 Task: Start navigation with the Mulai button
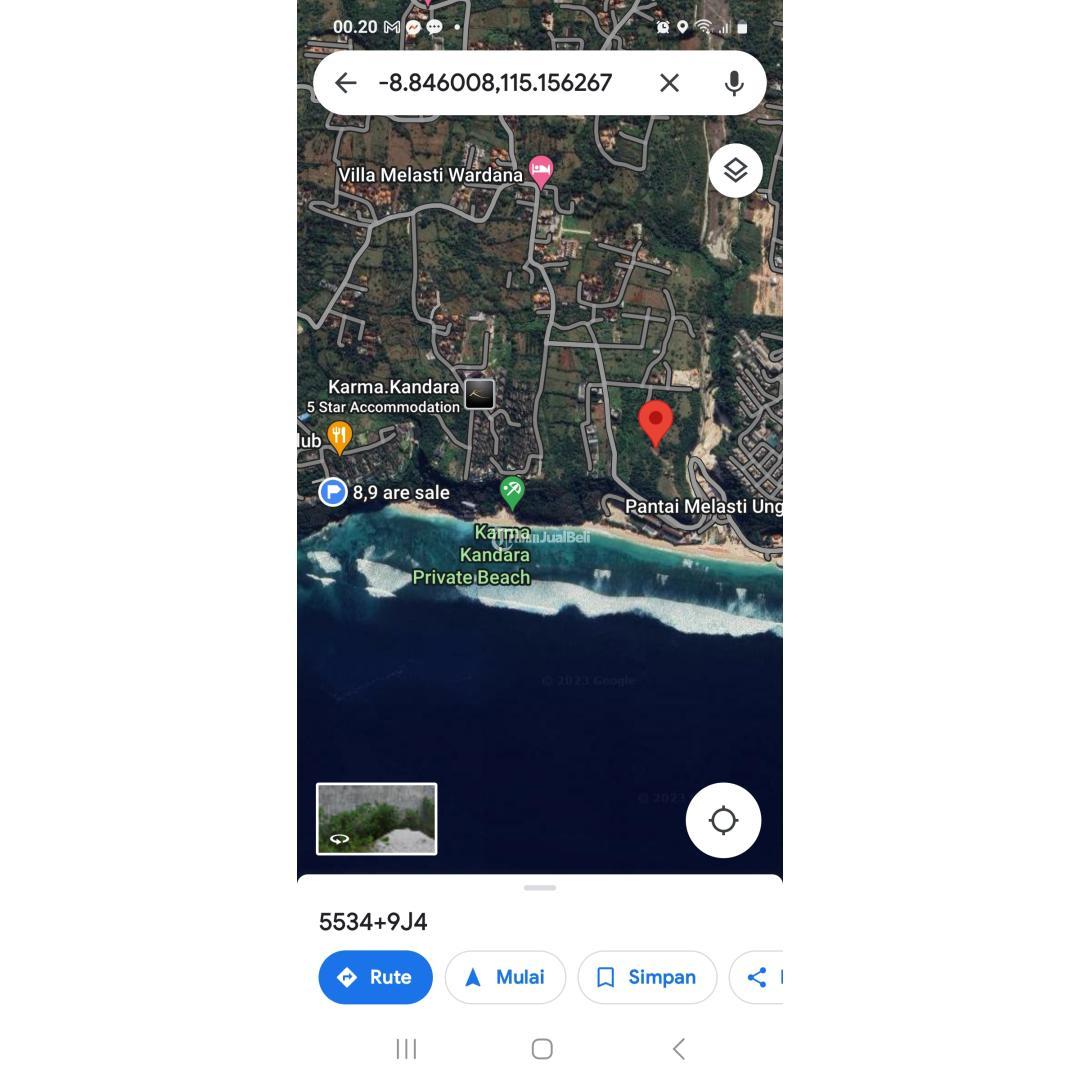point(505,977)
